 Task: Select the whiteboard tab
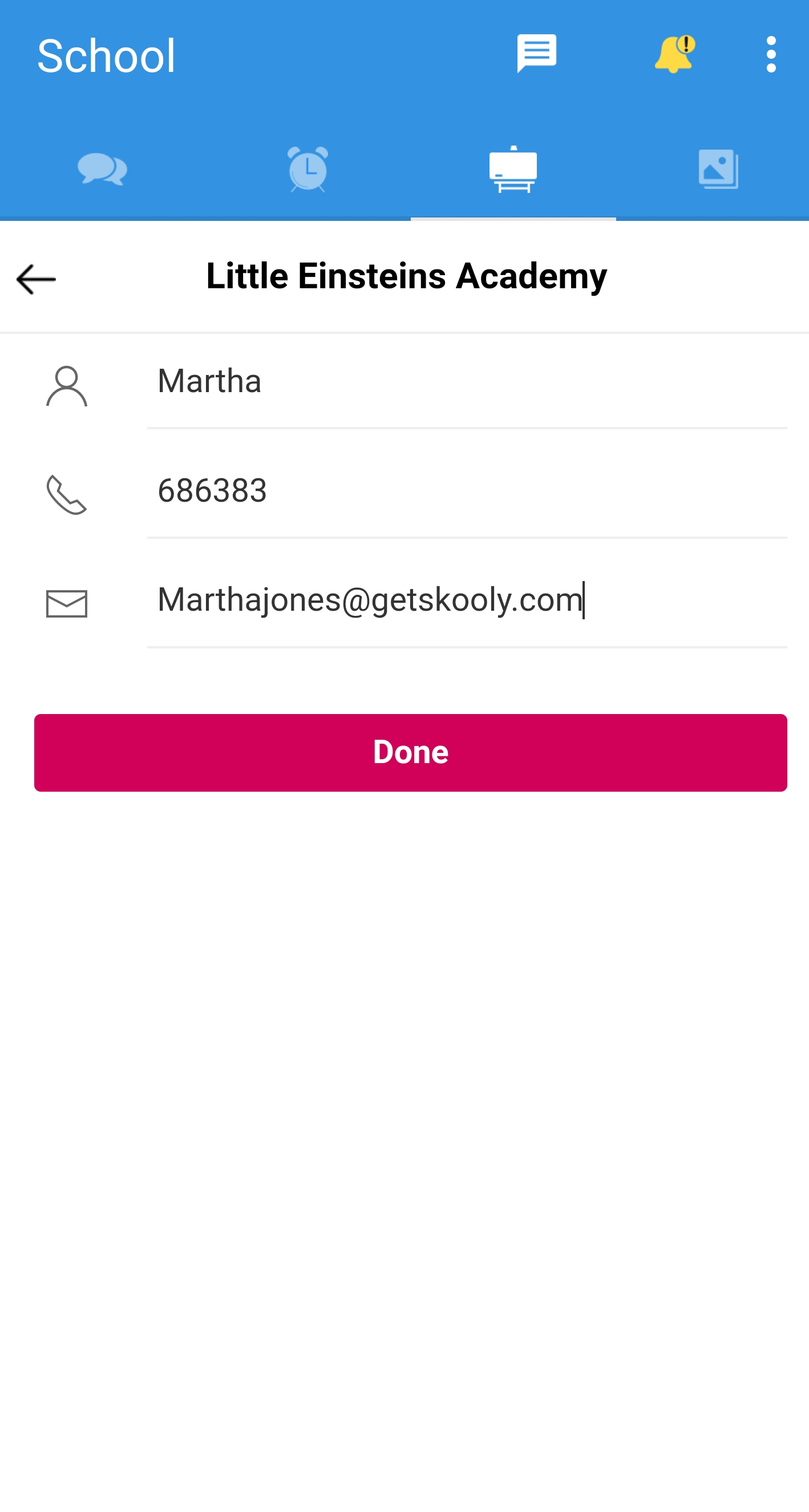[x=513, y=169]
